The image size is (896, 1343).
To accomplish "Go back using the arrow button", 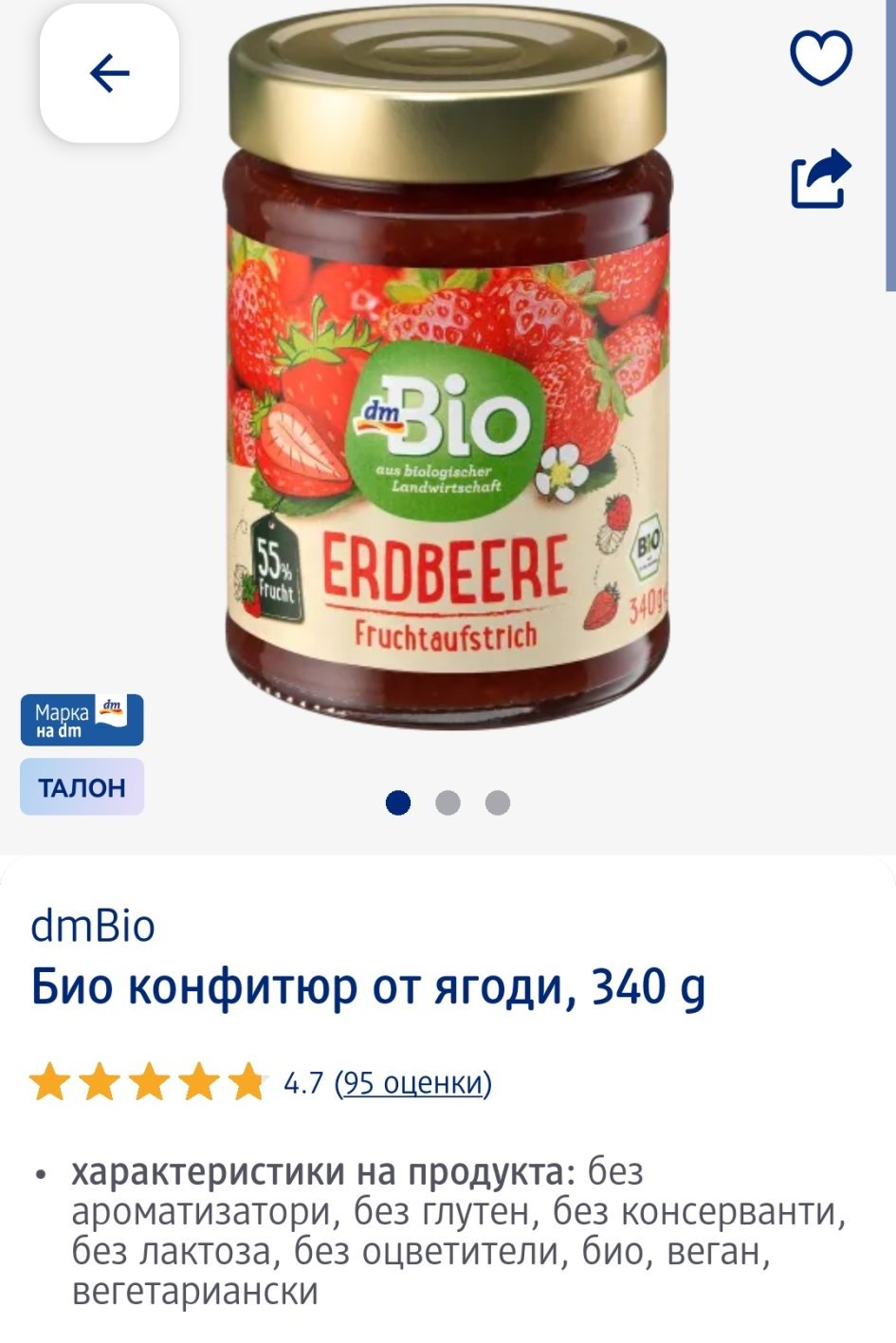I will point(109,73).
